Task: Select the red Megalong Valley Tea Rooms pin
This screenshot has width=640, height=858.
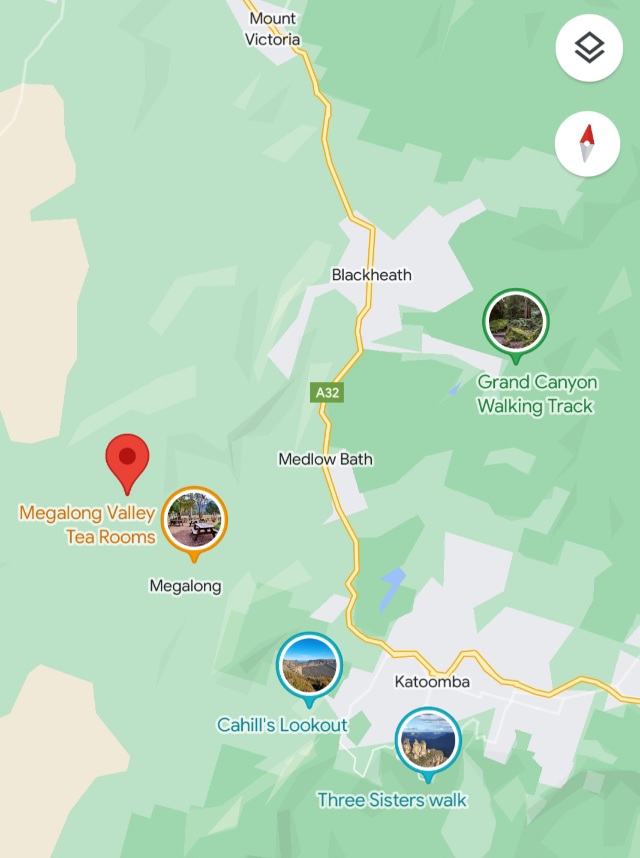Action: point(127,461)
